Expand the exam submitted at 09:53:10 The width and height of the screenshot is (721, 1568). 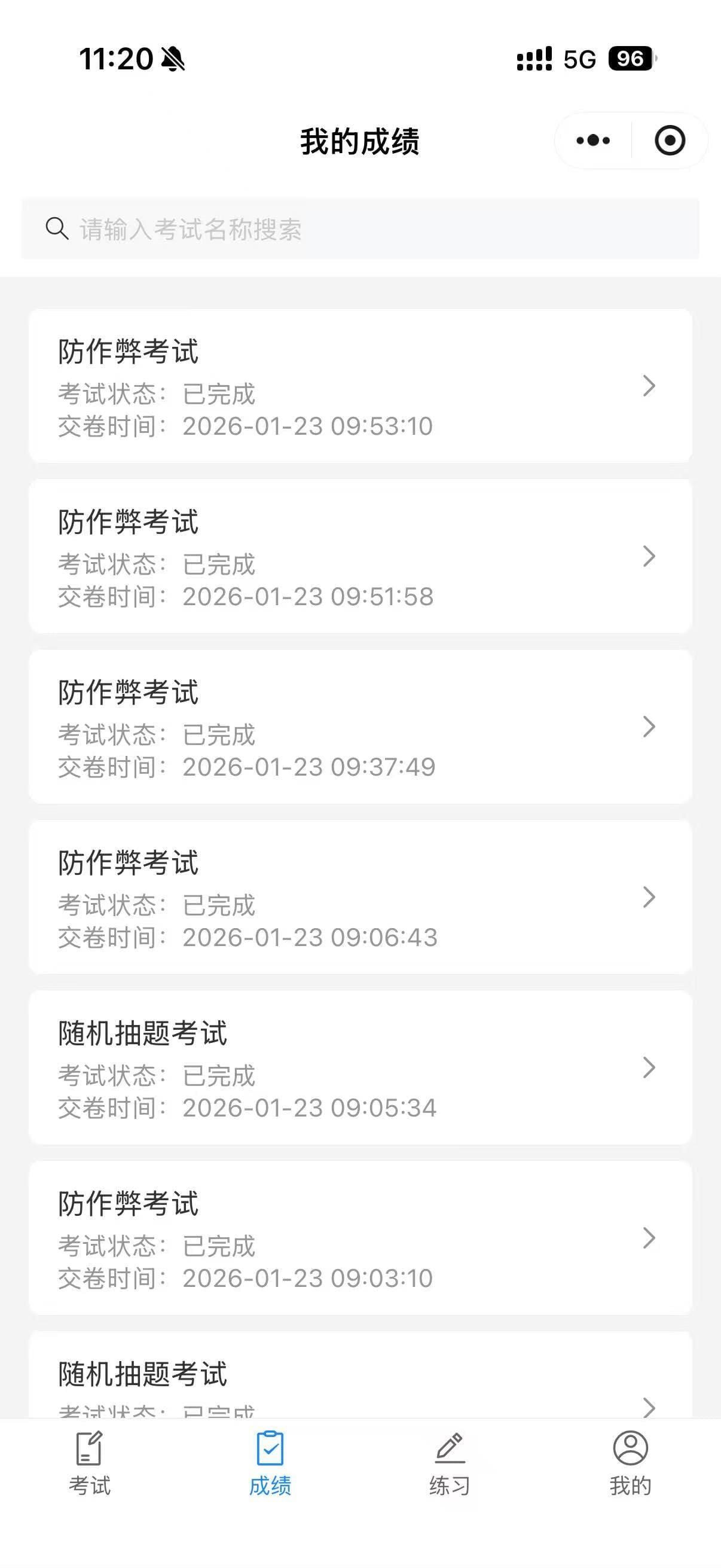click(x=649, y=386)
